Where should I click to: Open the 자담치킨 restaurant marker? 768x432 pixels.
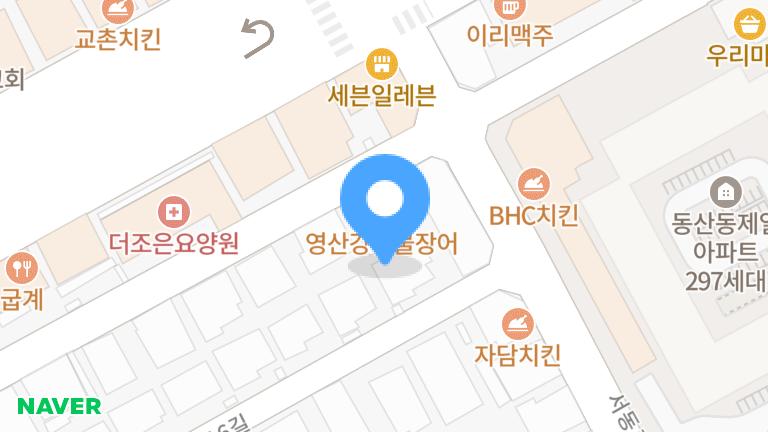click(x=517, y=324)
